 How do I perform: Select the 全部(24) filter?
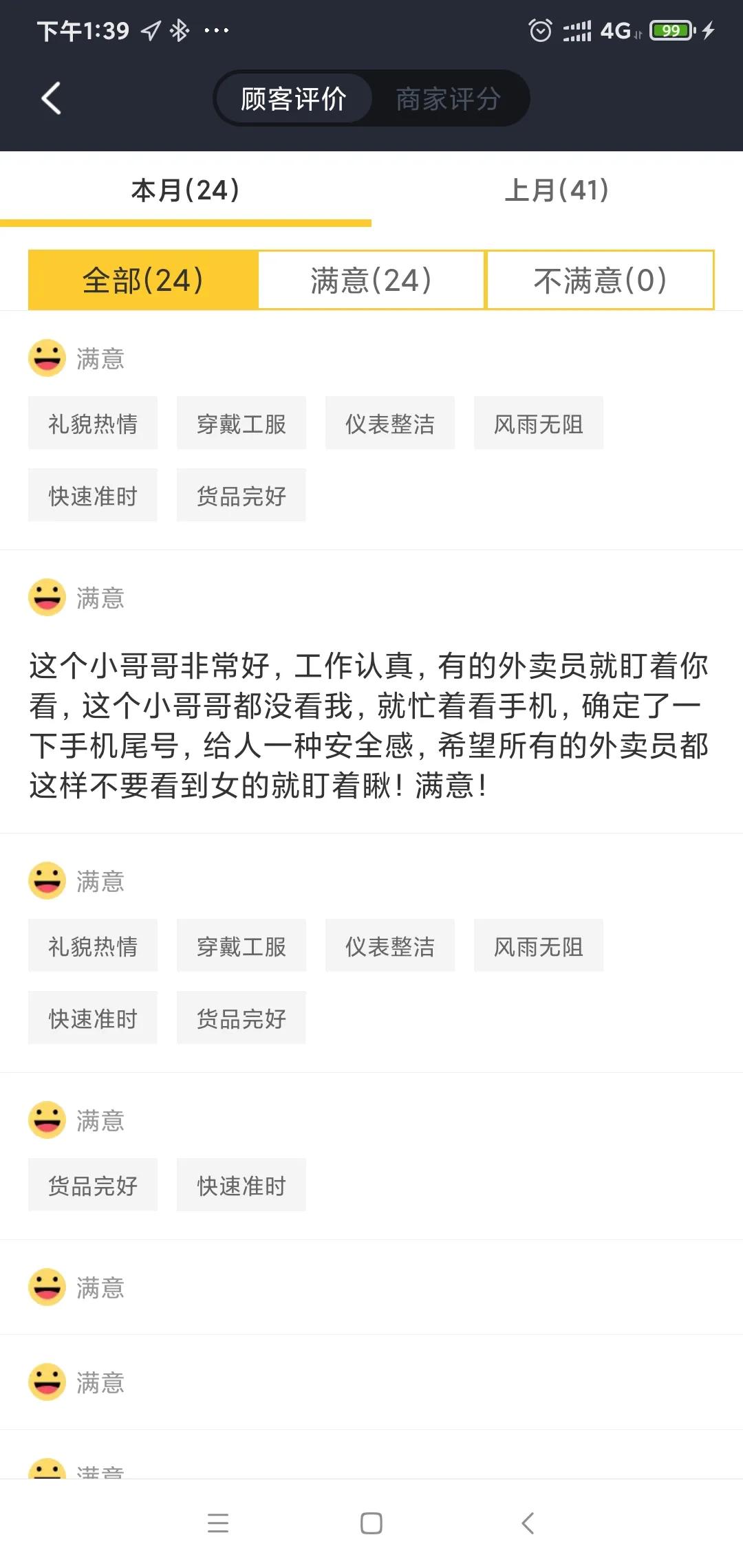pos(143,281)
